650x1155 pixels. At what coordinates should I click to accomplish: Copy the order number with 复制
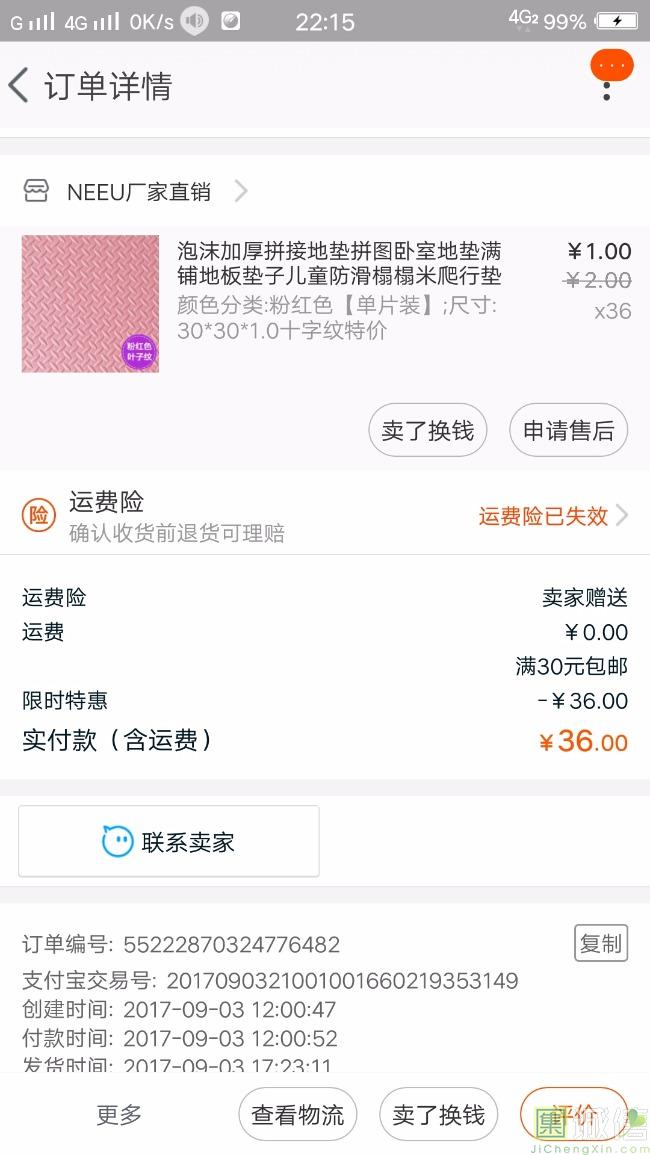point(600,943)
